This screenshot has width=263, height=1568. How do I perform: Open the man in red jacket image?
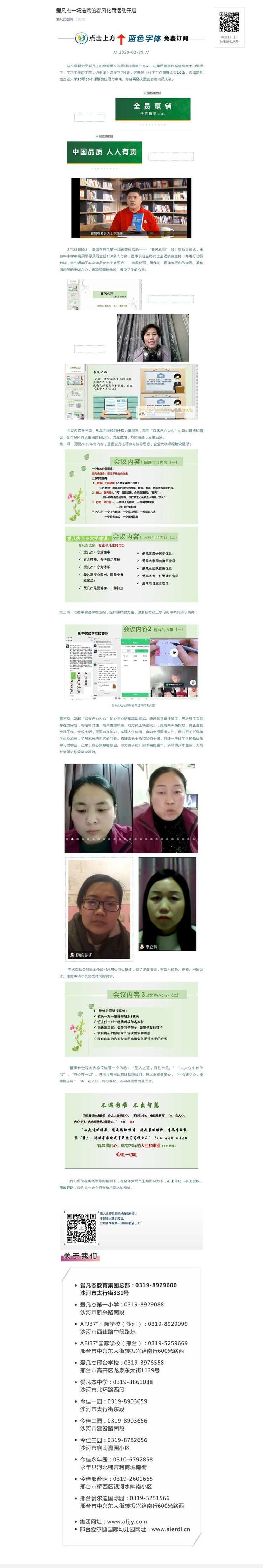pyautogui.click(x=131, y=208)
